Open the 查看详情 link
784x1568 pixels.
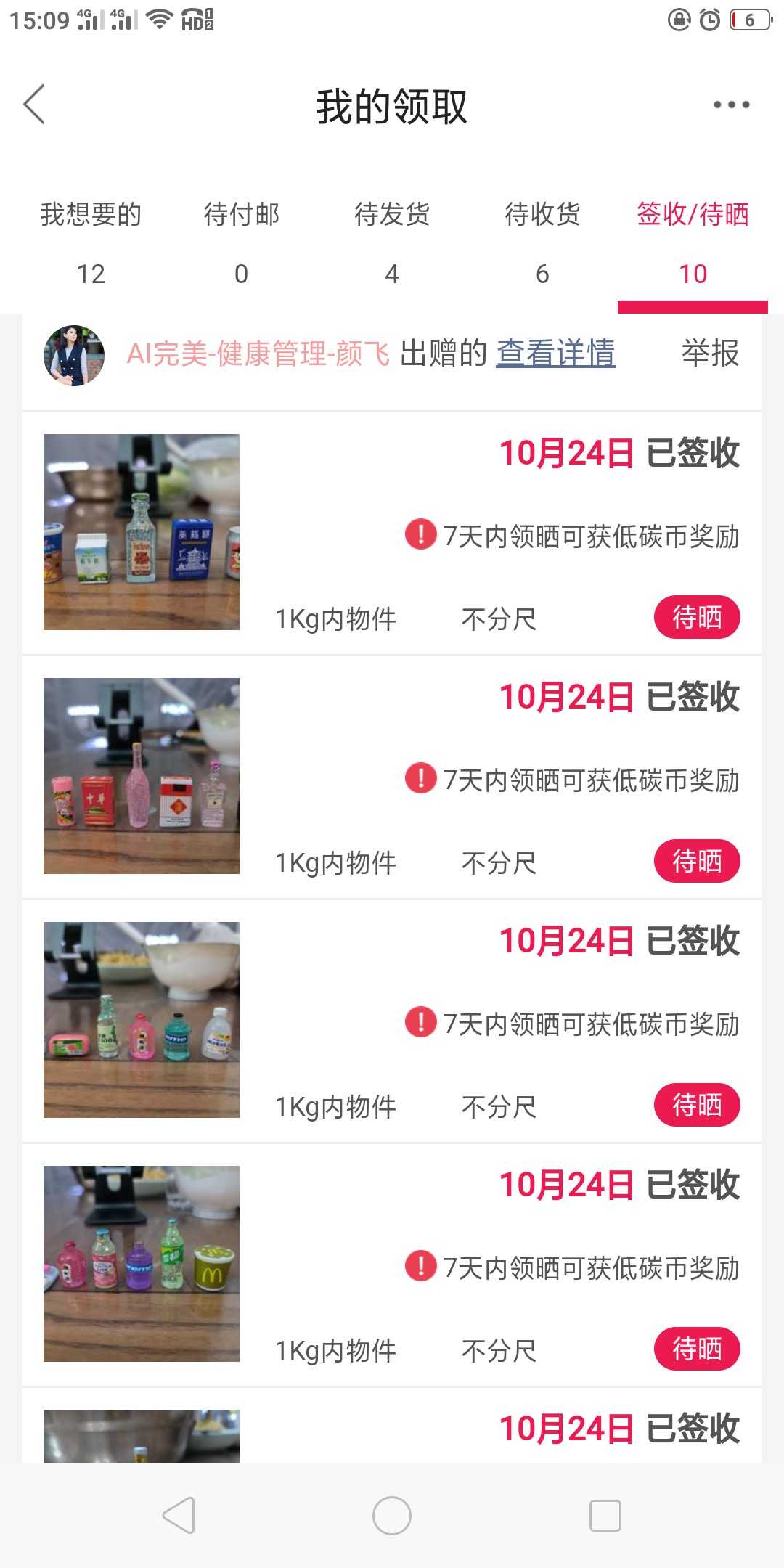click(x=555, y=354)
